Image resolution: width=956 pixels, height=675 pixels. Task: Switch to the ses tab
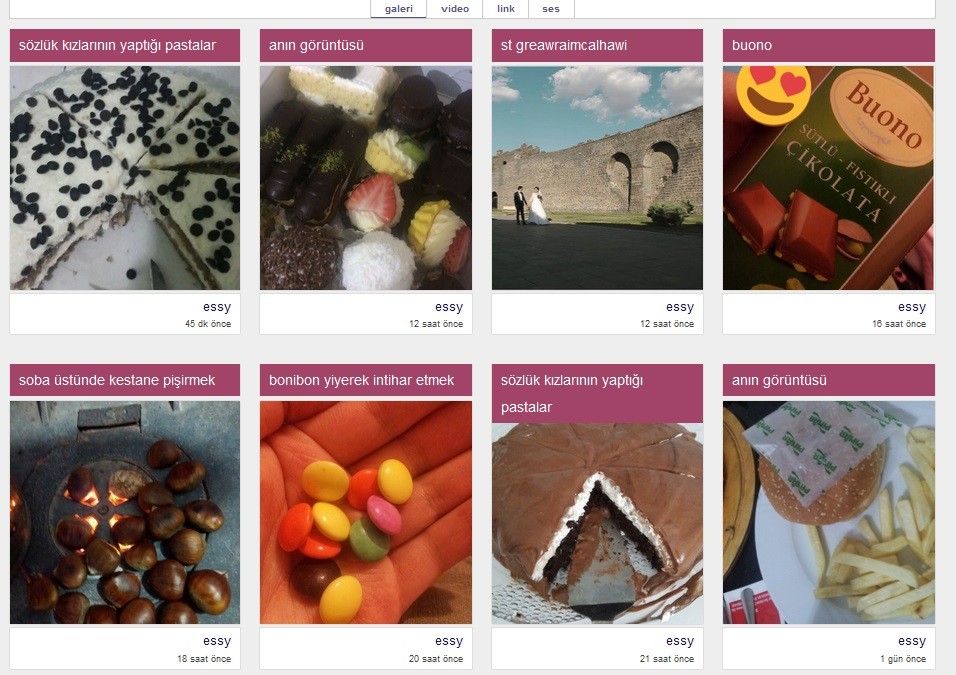[551, 8]
